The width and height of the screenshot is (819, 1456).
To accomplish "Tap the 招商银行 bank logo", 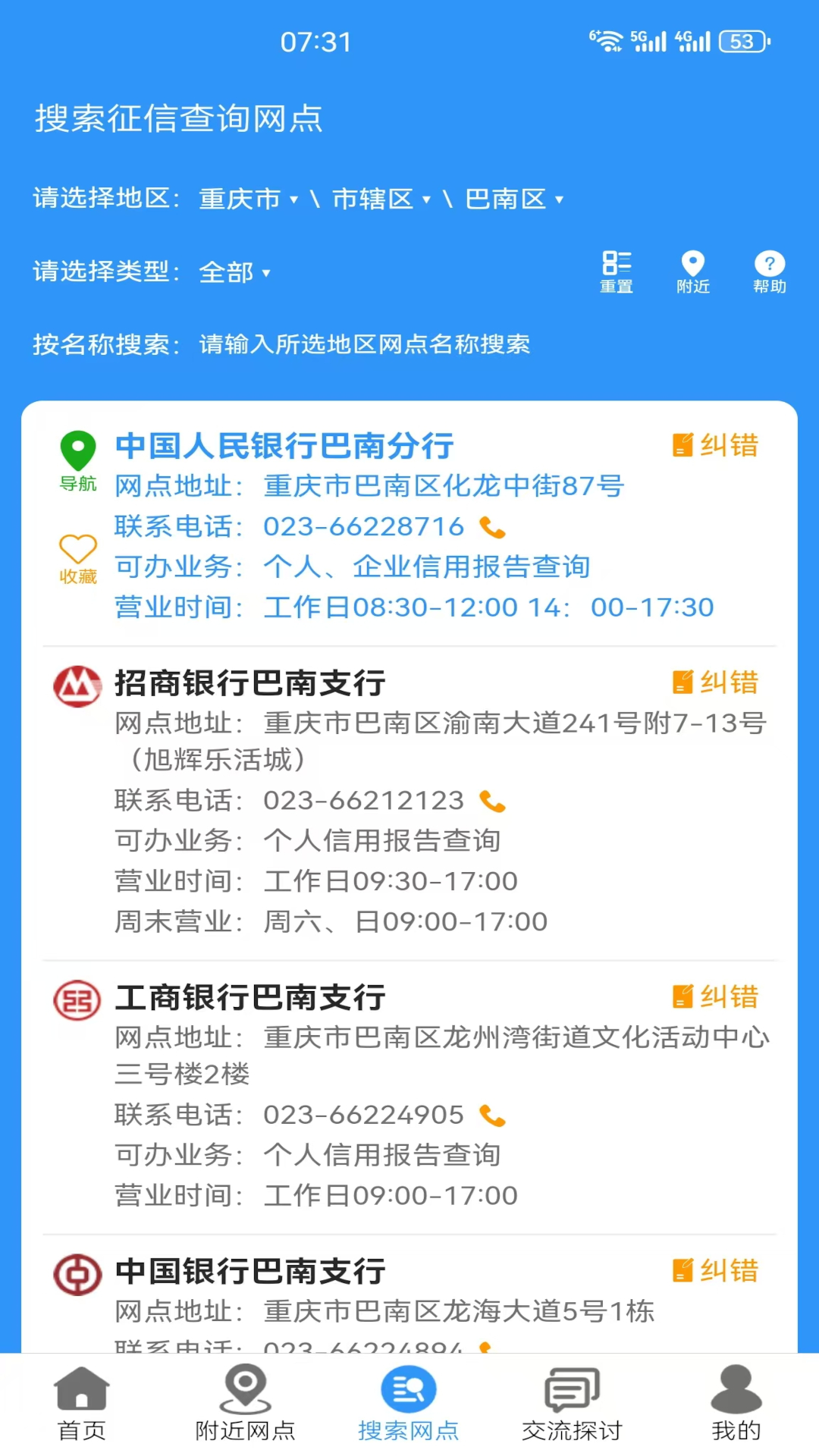I will [x=77, y=683].
